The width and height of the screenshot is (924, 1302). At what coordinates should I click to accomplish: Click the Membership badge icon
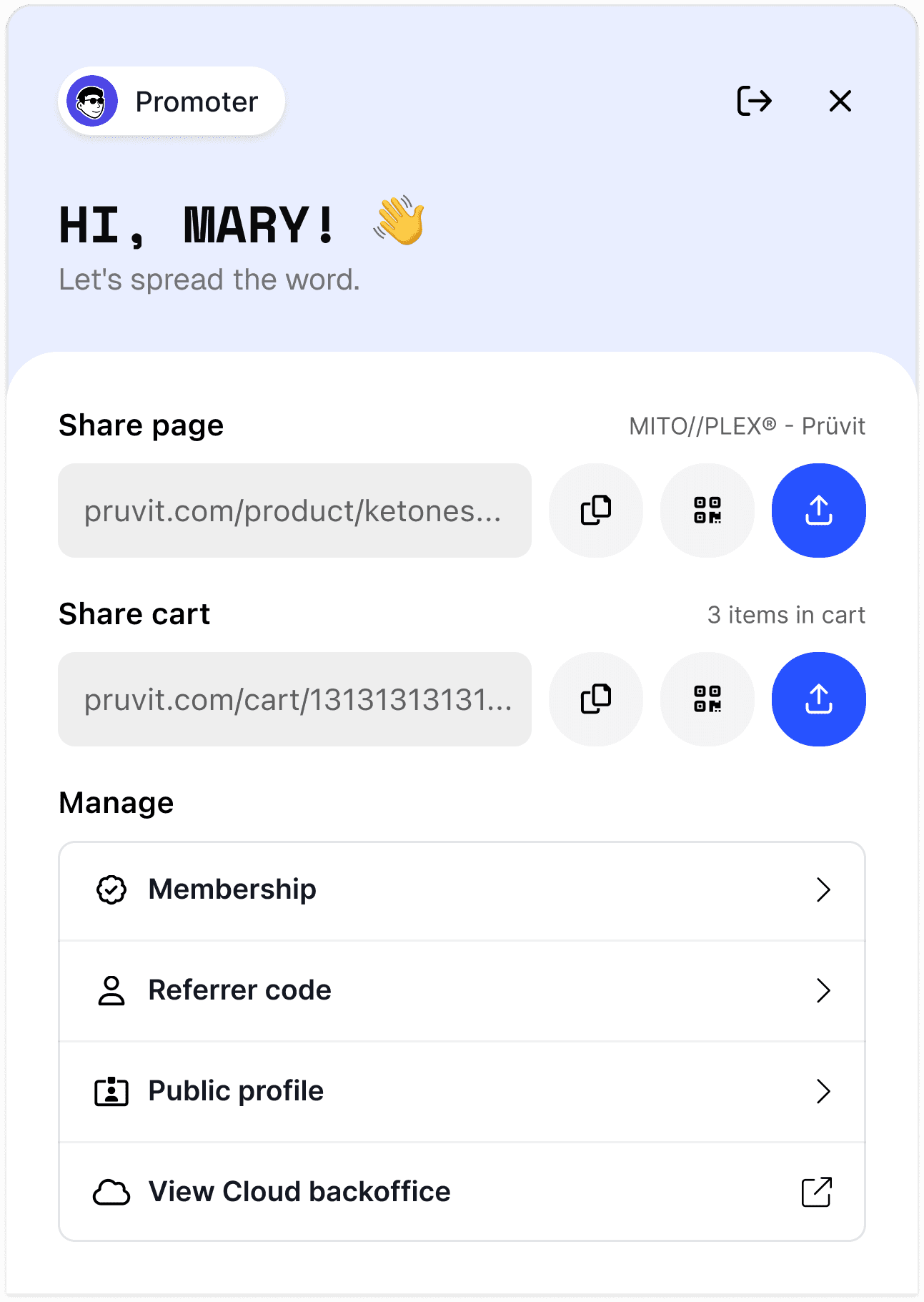pyautogui.click(x=111, y=889)
